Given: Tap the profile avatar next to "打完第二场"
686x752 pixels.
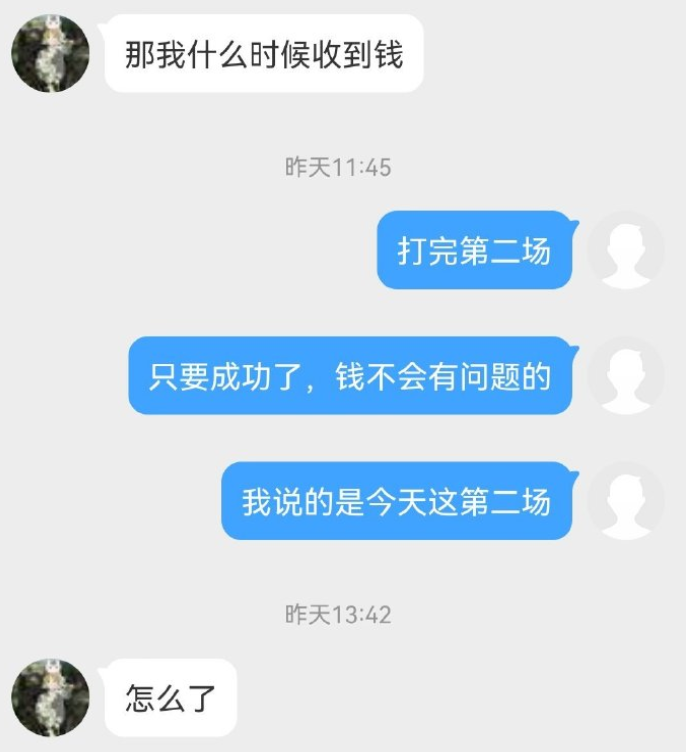Looking at the screenshot, I should point(626,250).
